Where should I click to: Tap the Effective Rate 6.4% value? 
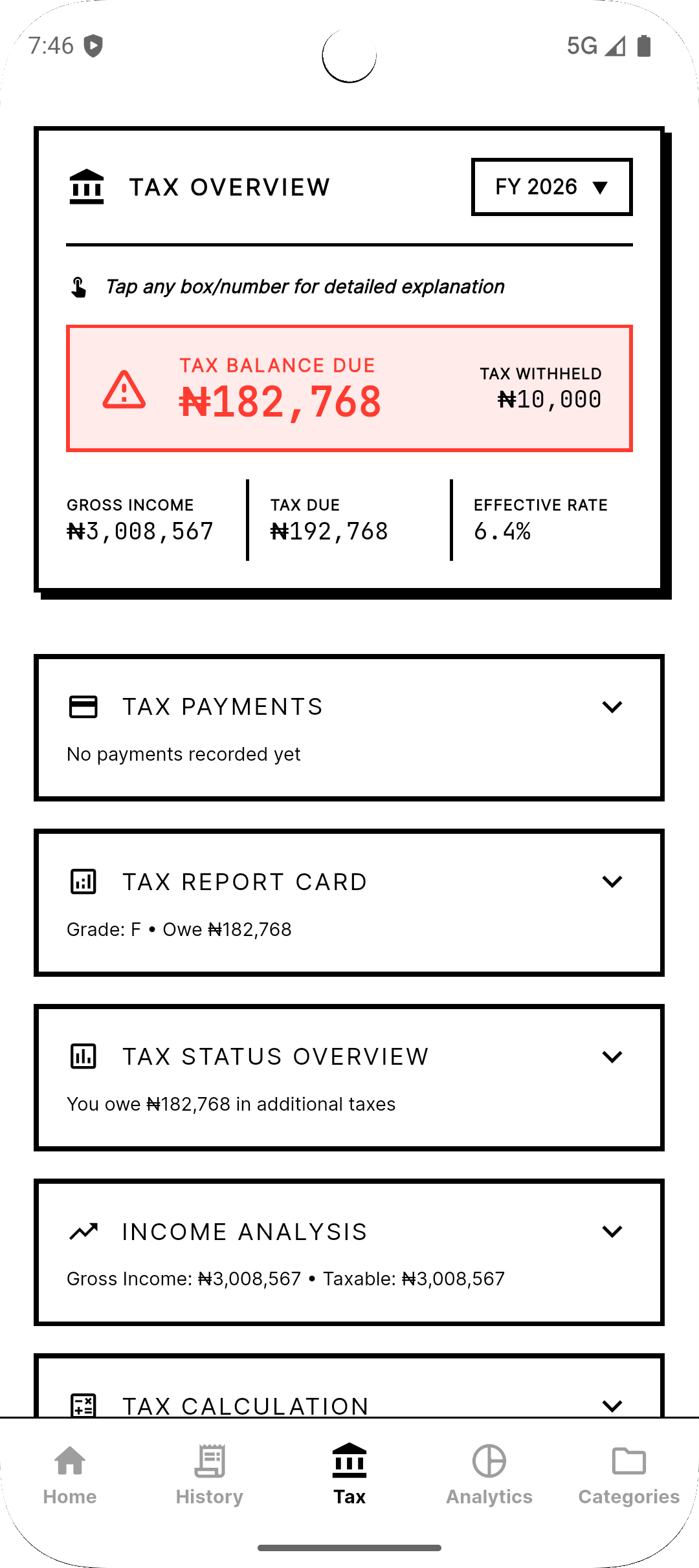(502, 531)
